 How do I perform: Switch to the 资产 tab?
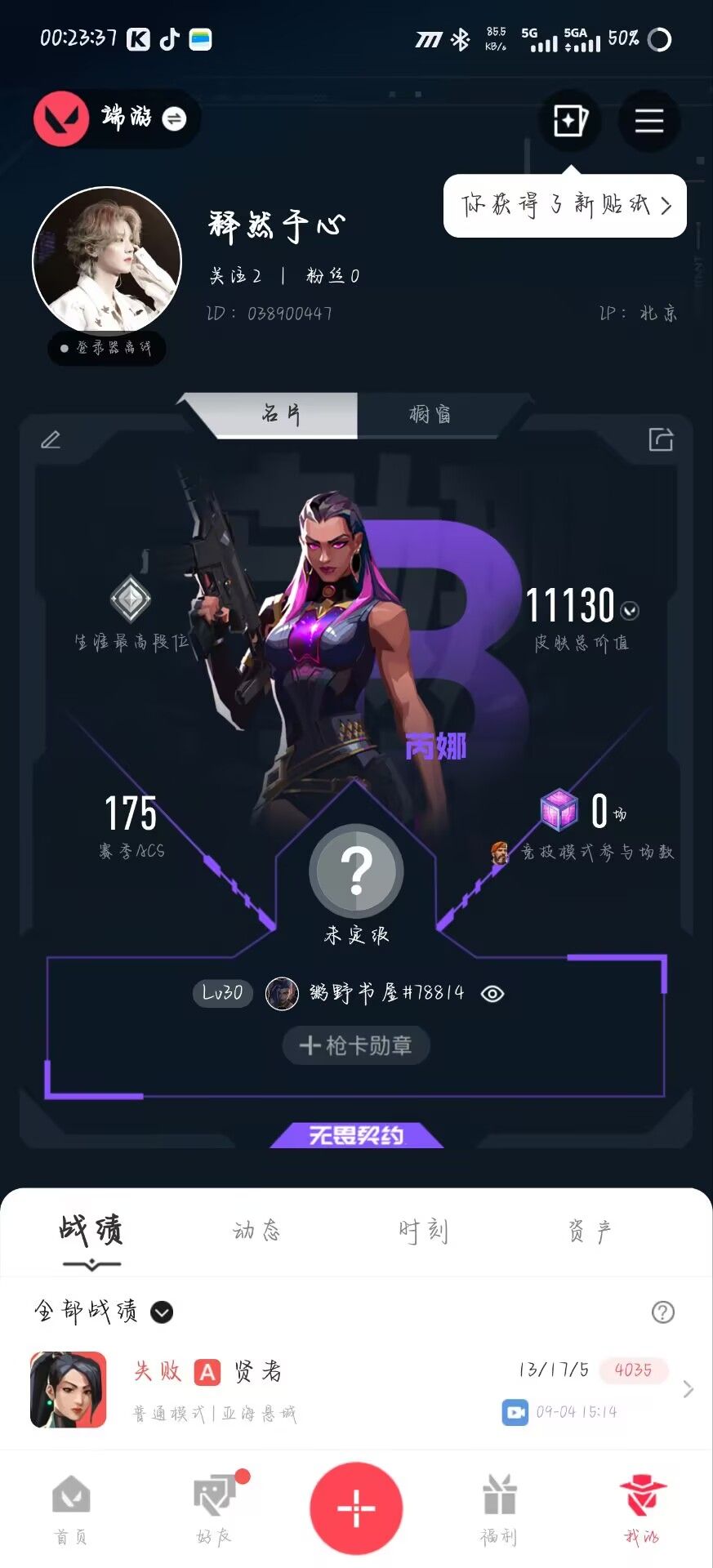click(x=590, y=1230)
